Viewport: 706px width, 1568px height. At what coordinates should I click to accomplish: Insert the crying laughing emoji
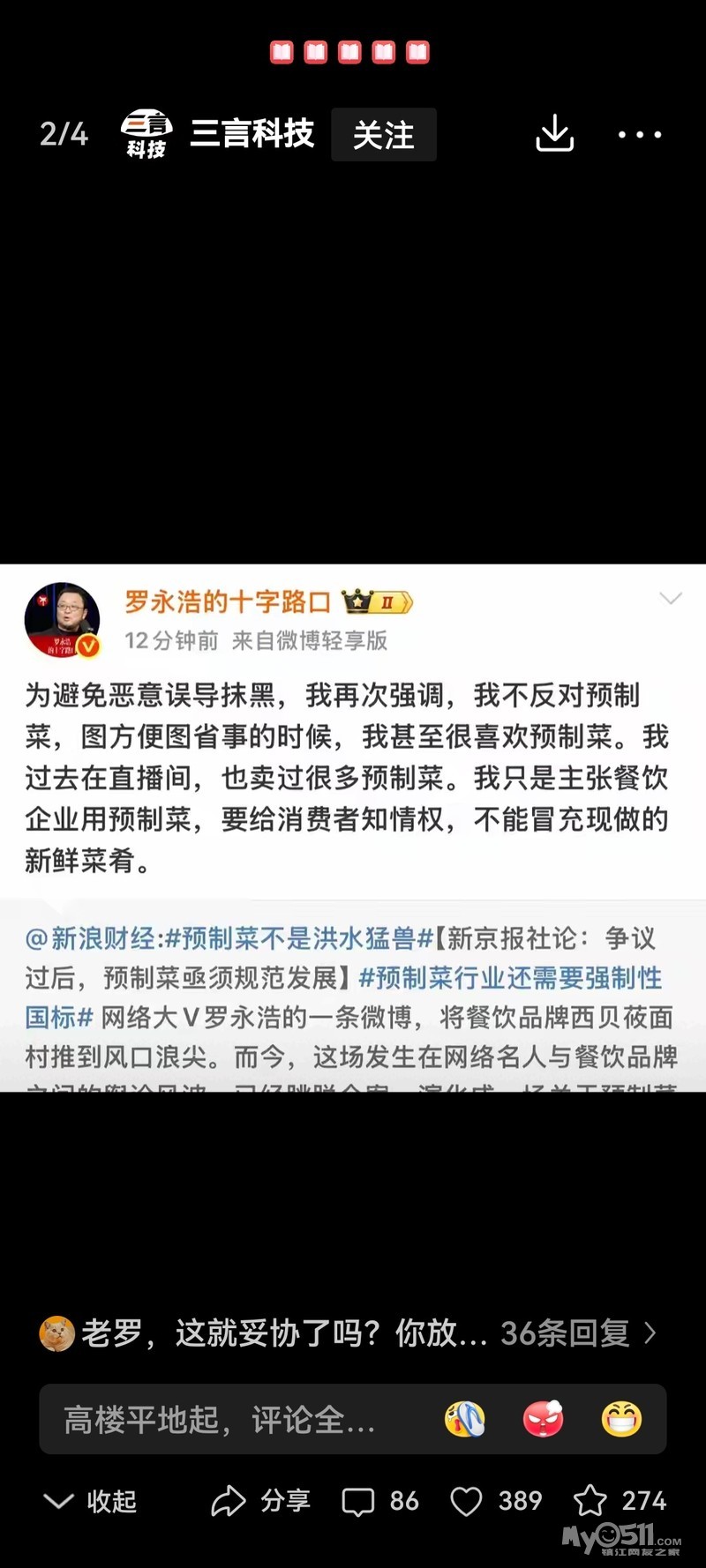point(465,1419)
